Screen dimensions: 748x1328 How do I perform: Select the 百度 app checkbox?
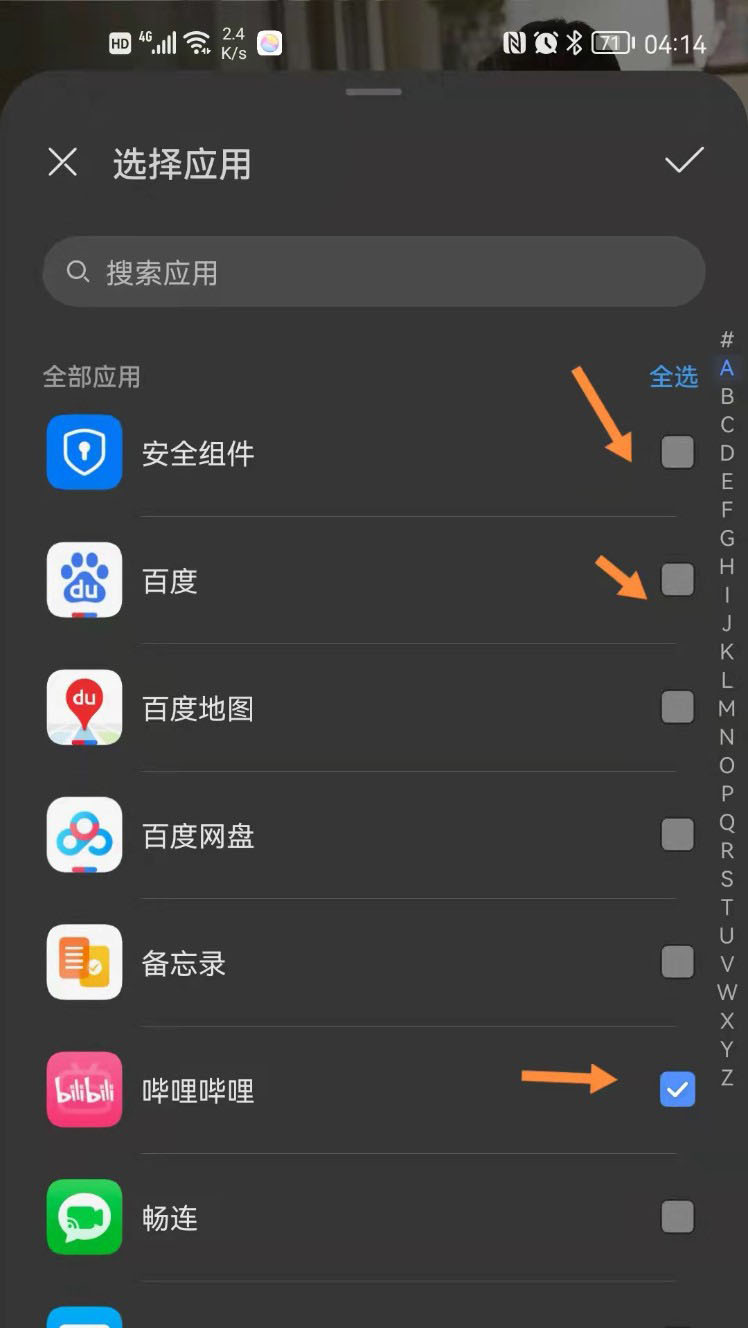[x=677, y=580]
